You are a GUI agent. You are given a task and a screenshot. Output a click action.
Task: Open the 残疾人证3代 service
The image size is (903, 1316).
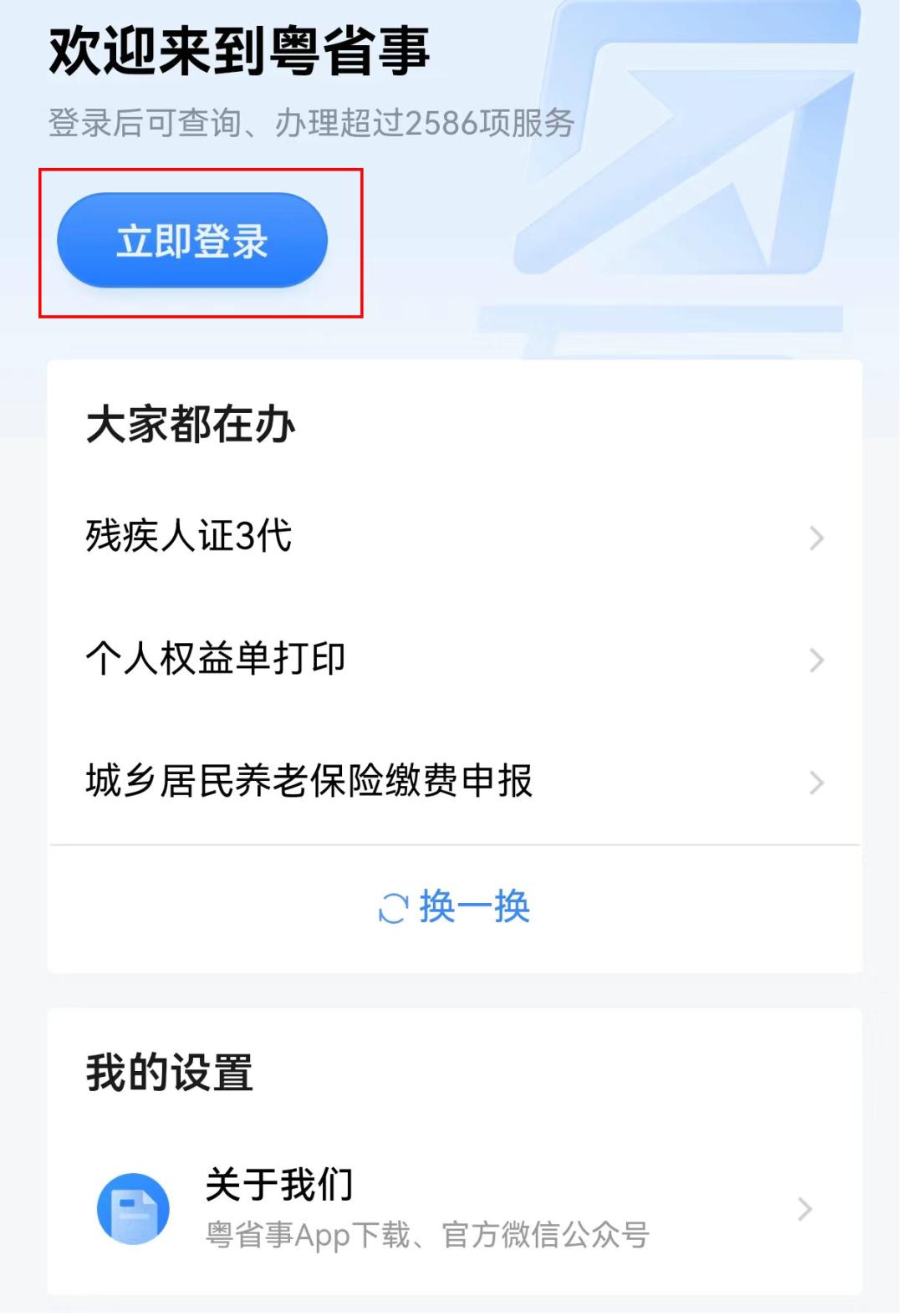point(453,537)
